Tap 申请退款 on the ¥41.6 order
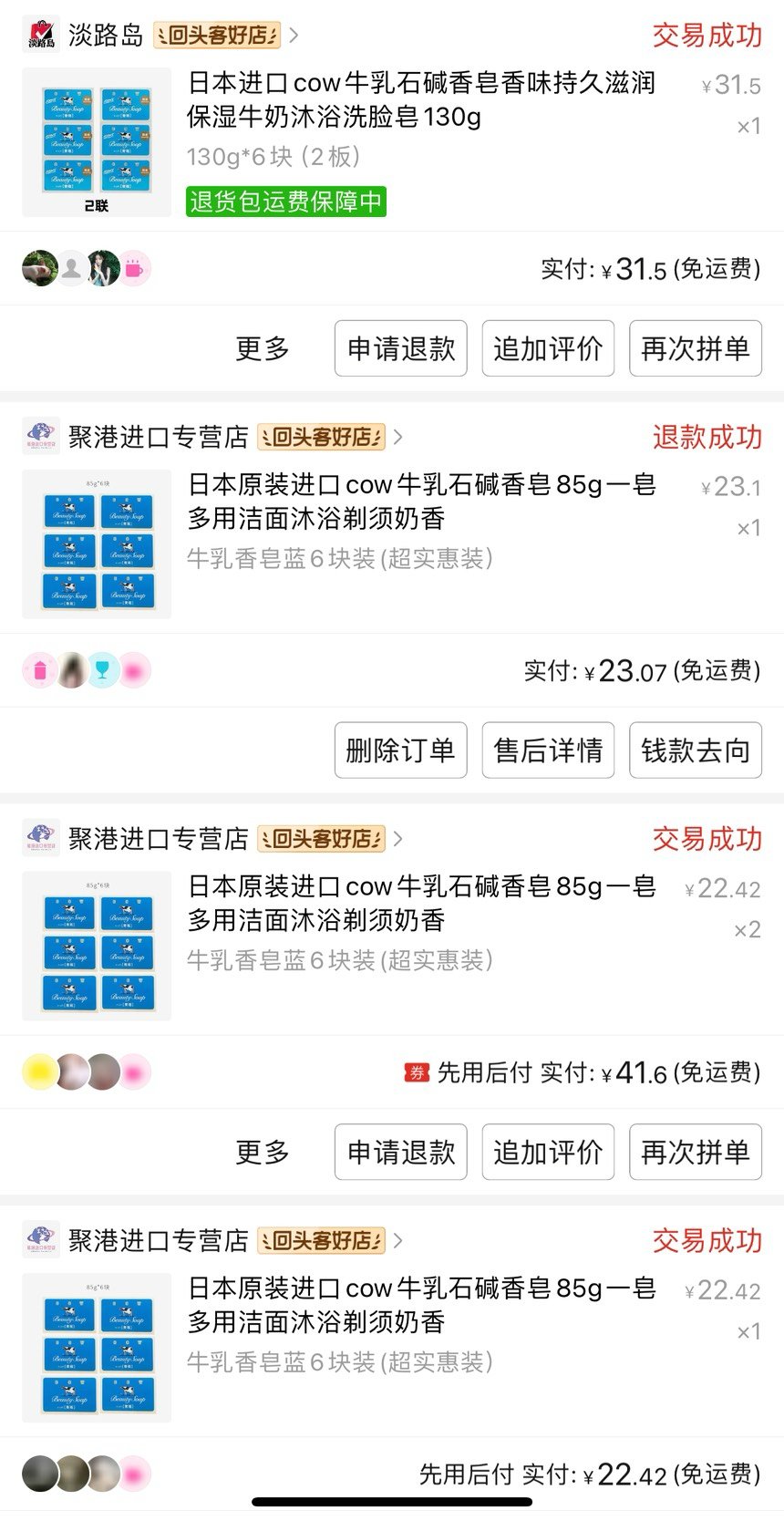The width and height of the screenshot is (784, 1521). pos(401,1152)
